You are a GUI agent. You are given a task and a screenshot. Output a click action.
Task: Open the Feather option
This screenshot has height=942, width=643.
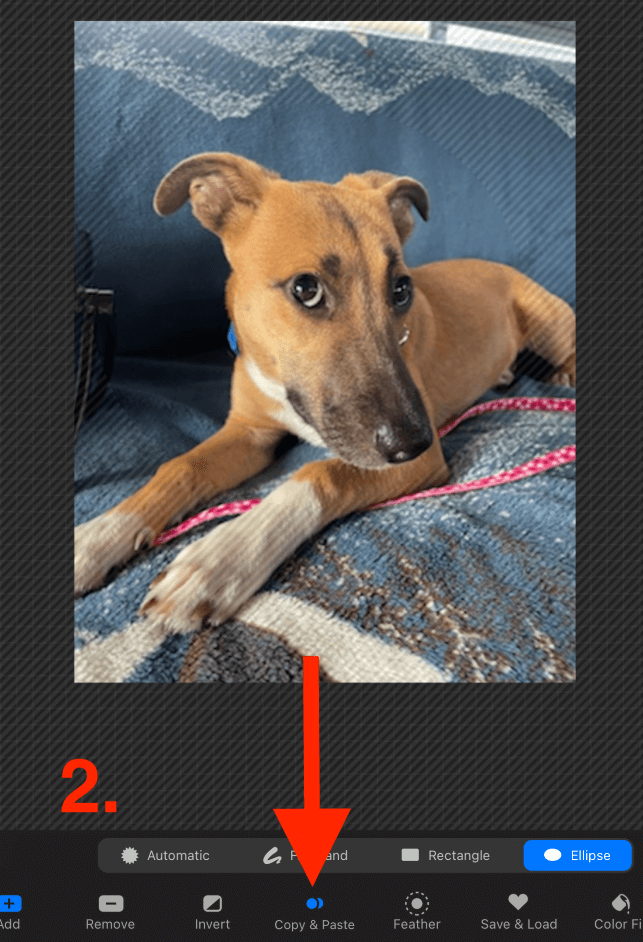pos(417,911)
